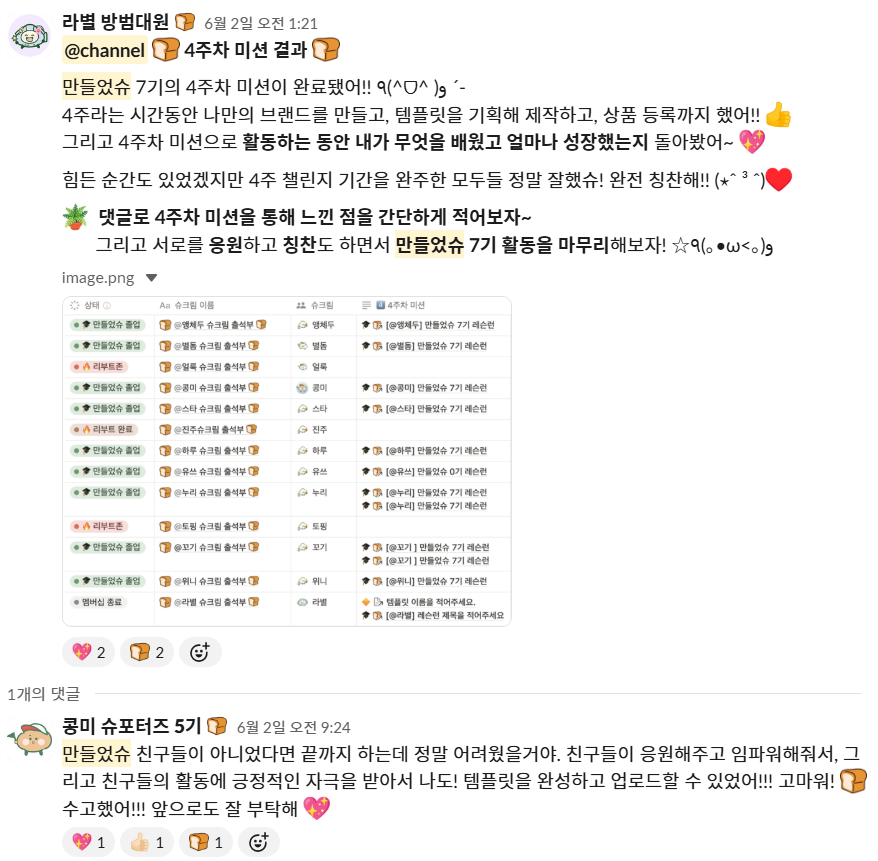Collapse the image.png attachment arrow
The image size is (878, 861).
tap(152, 278)
